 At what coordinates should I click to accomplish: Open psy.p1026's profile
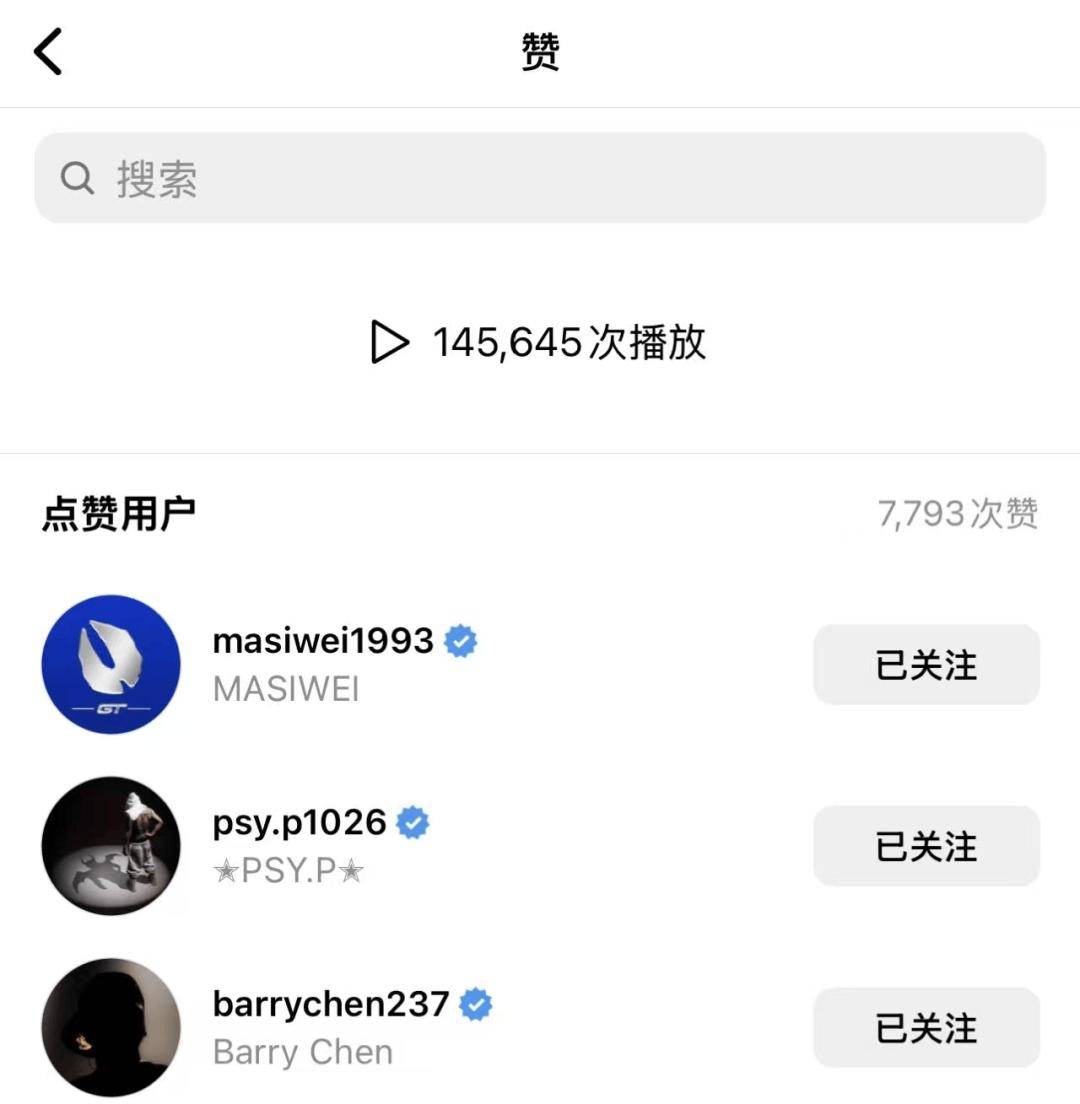coord(299,822)
